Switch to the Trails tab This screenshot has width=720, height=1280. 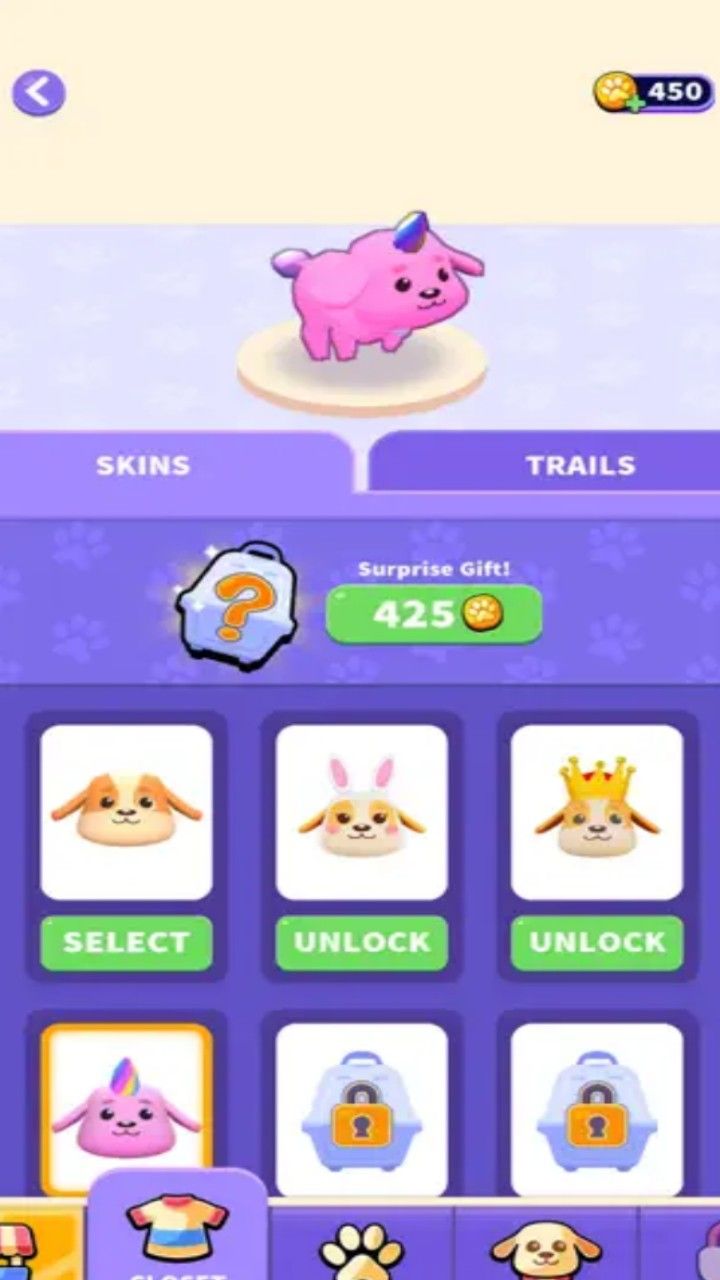581,465
